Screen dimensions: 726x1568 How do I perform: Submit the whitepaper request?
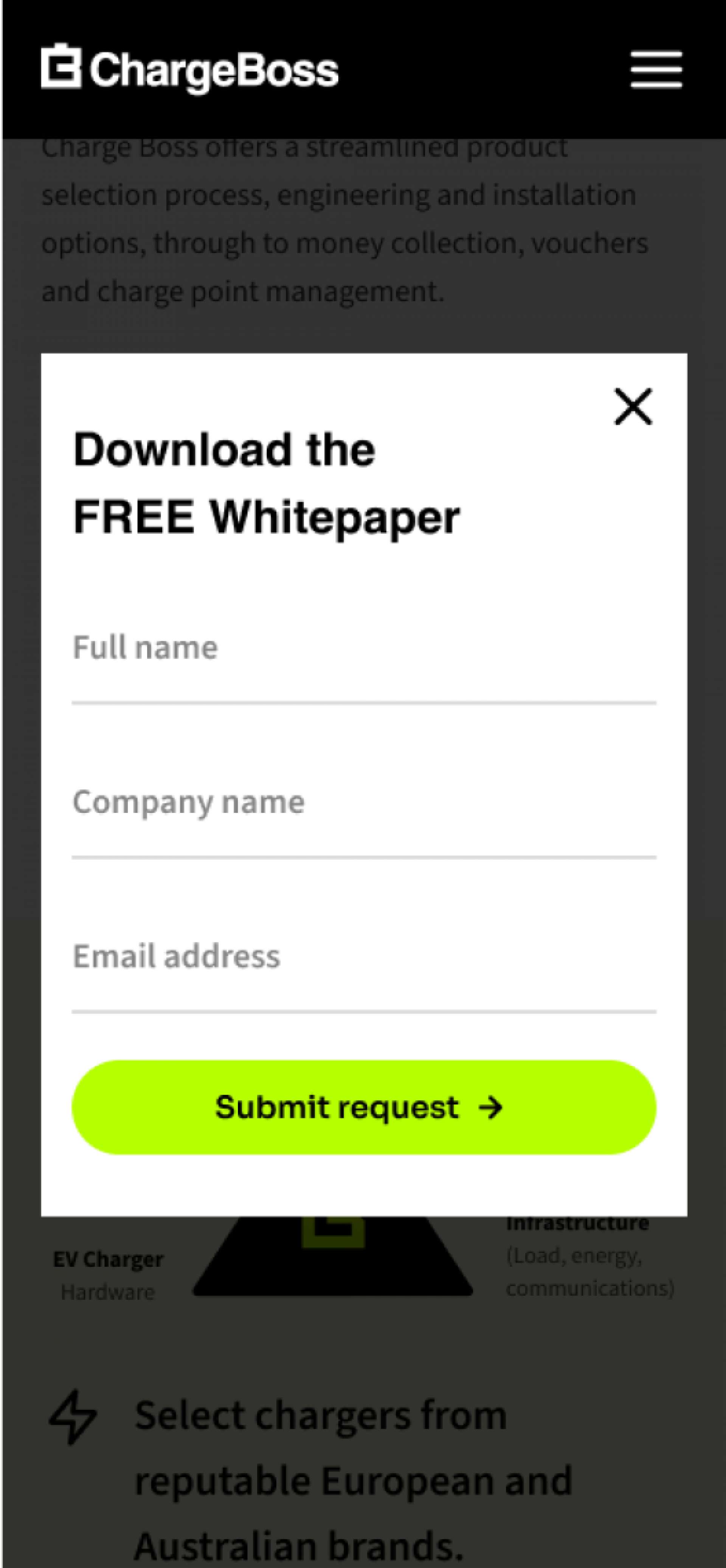point(363,1108)
